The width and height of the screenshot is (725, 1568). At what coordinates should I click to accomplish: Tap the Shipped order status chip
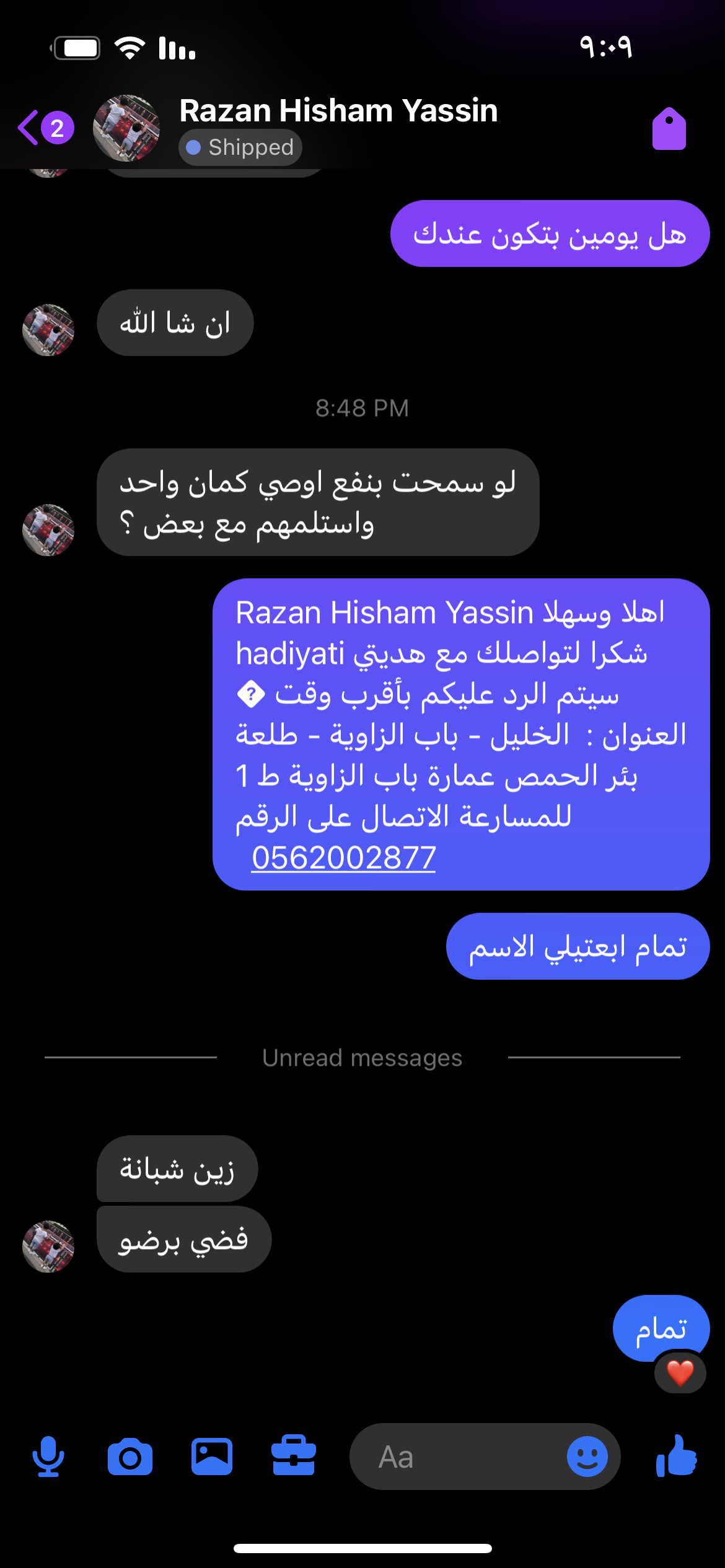pos(240,147)
